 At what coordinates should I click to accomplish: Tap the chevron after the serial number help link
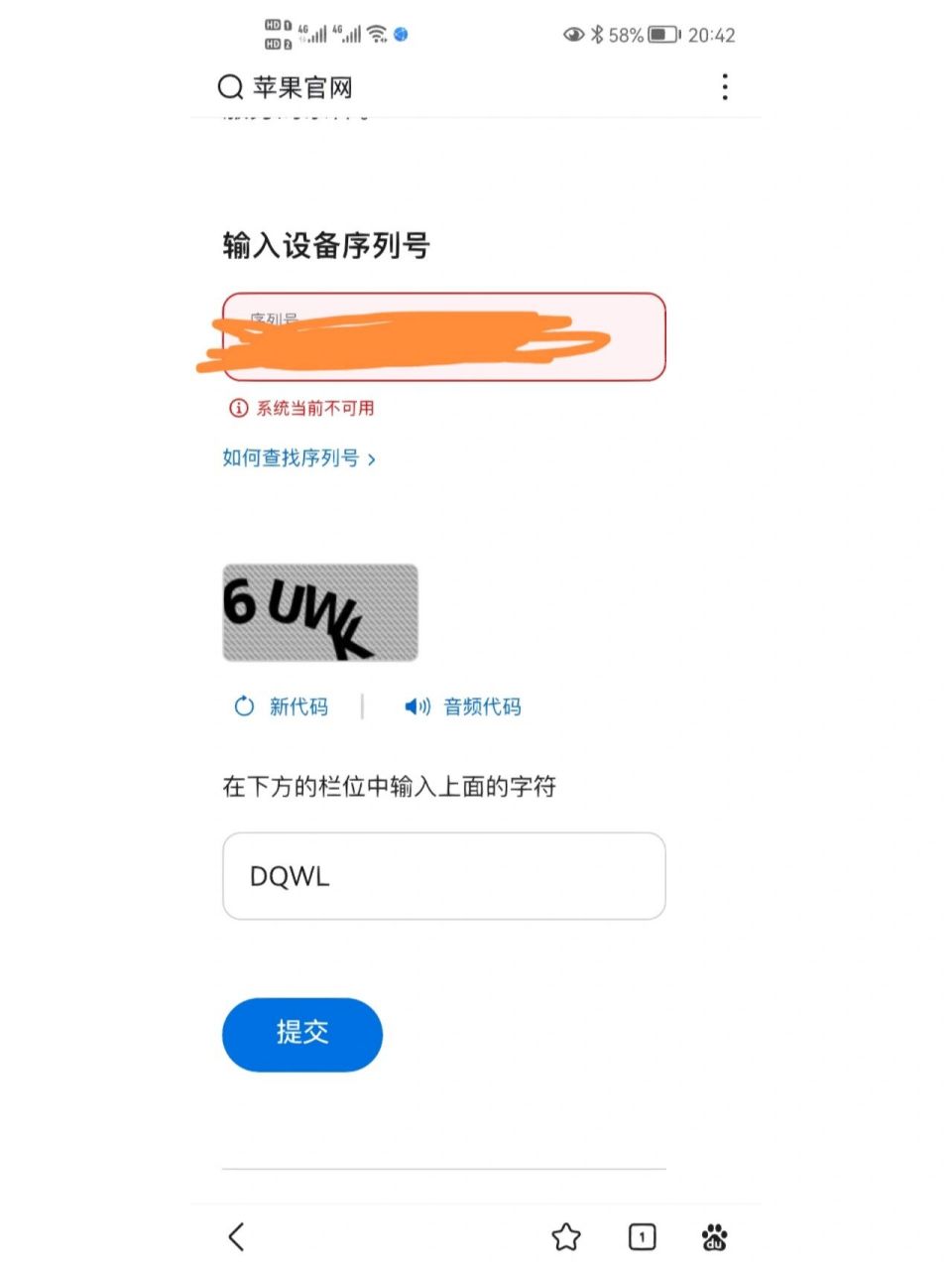373,458
